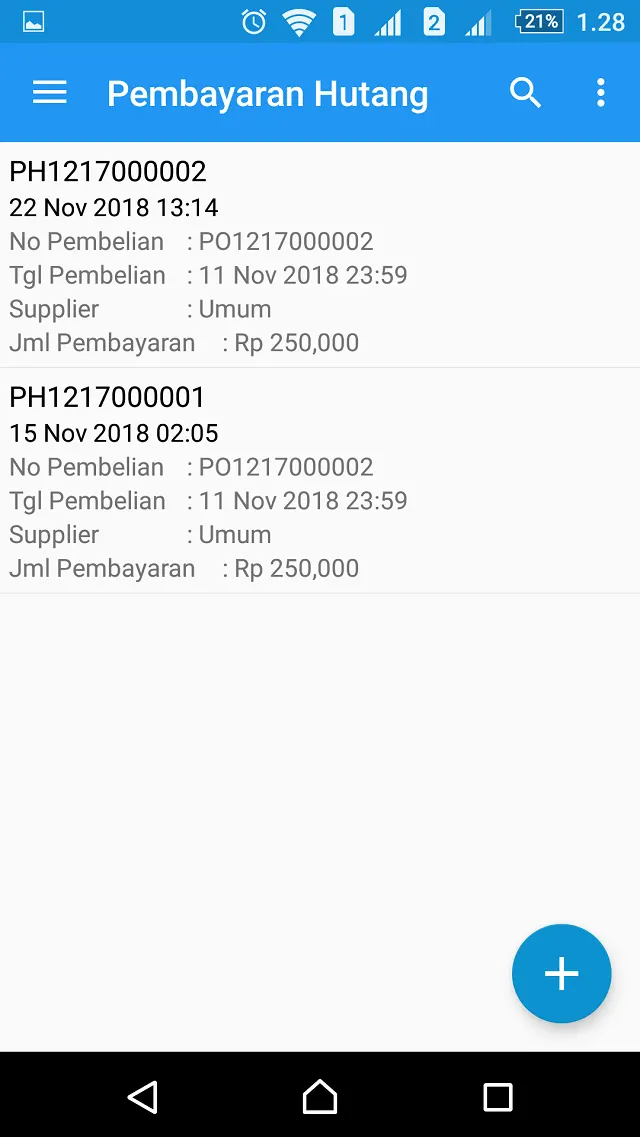This screenshot has width=640, height=1137.
Task: Add a new debt payment
Action: click(x=562, y=973)
